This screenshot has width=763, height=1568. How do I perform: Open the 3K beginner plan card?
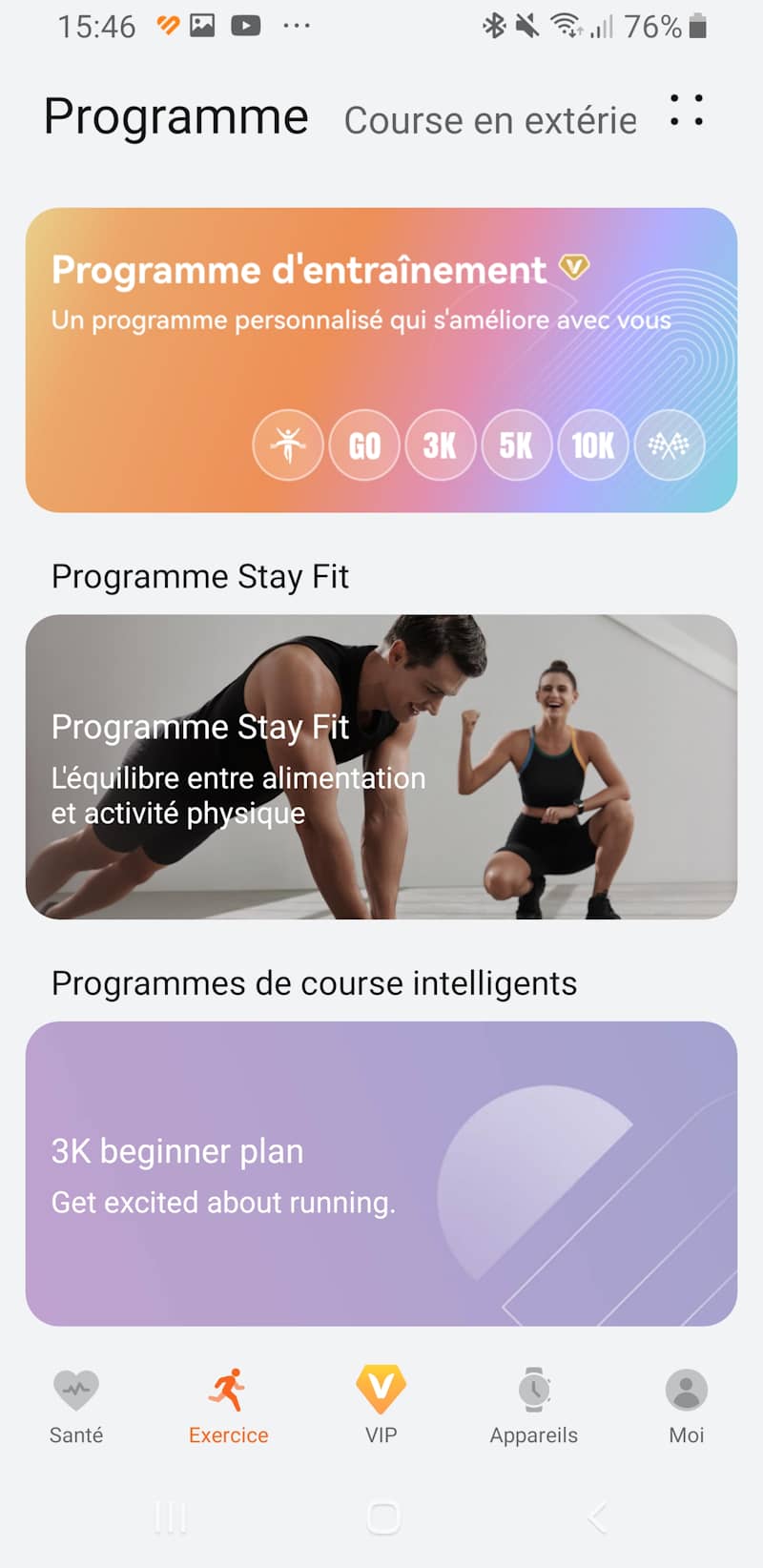(381, 1173)
